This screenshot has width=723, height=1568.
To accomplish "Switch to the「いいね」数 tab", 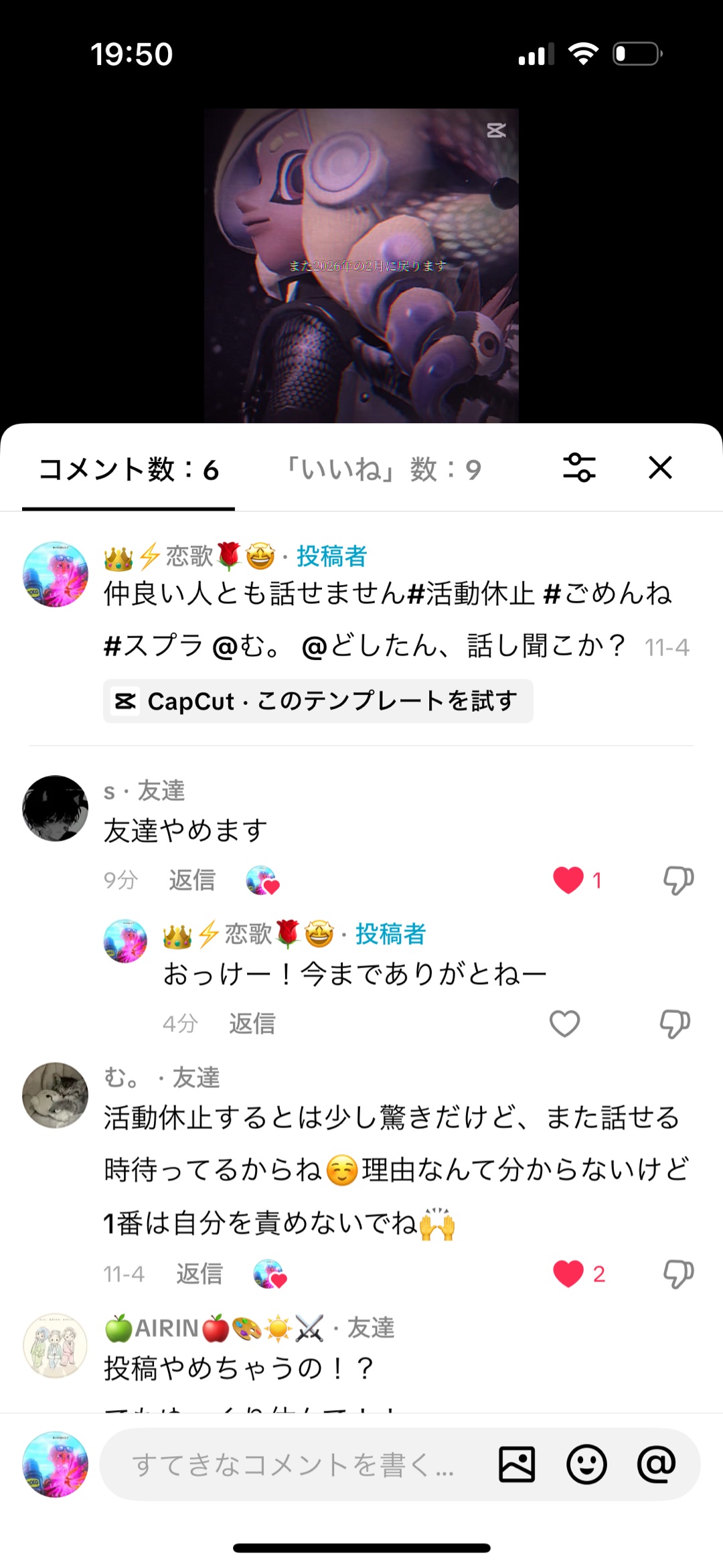I will coord(384,469).
